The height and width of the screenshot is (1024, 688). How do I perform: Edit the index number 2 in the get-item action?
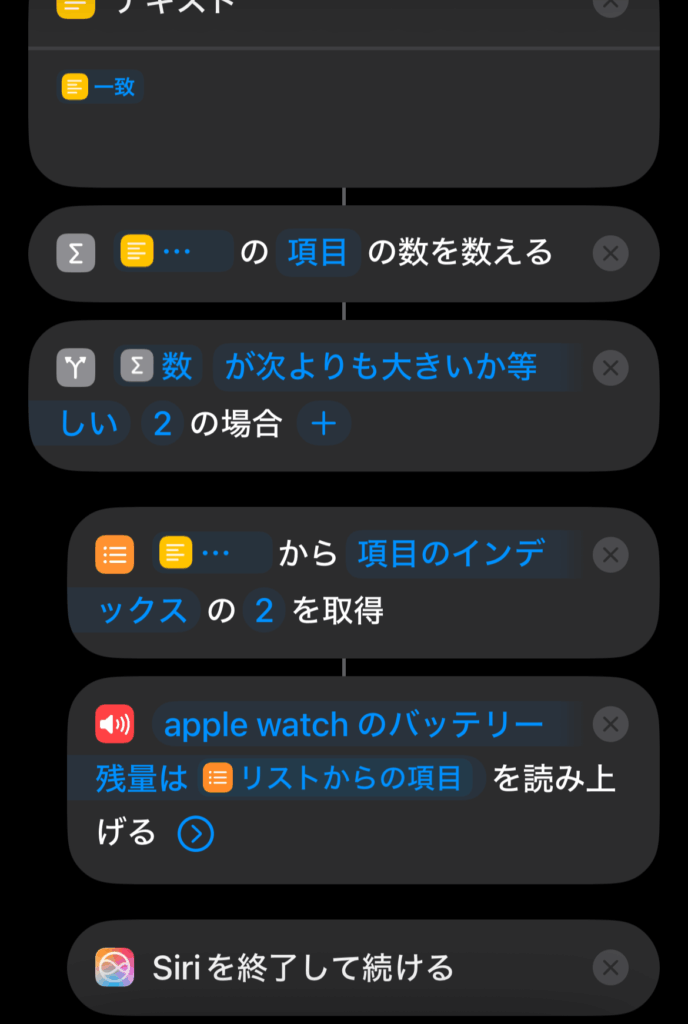(x=264, y=611)
